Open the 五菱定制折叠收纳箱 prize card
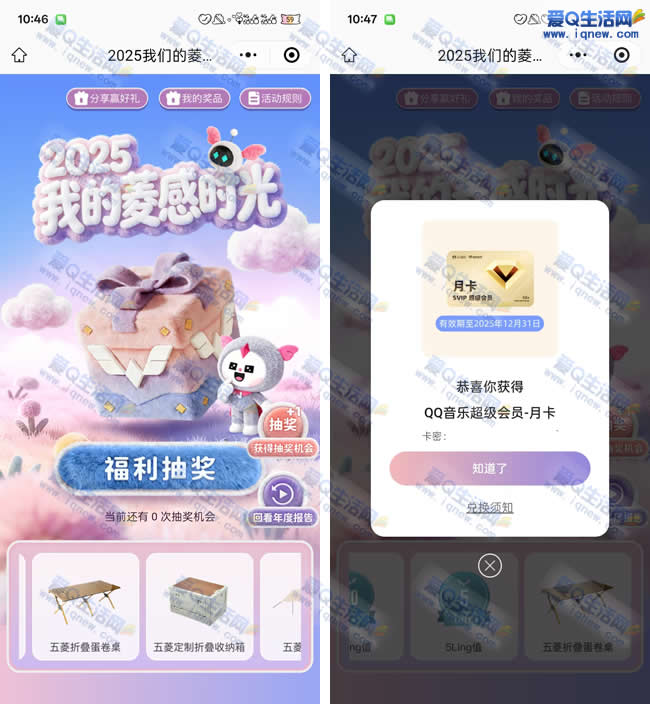The width and height of the screenshot is (650, 704). pyautogui.click(x=199, y=607)
